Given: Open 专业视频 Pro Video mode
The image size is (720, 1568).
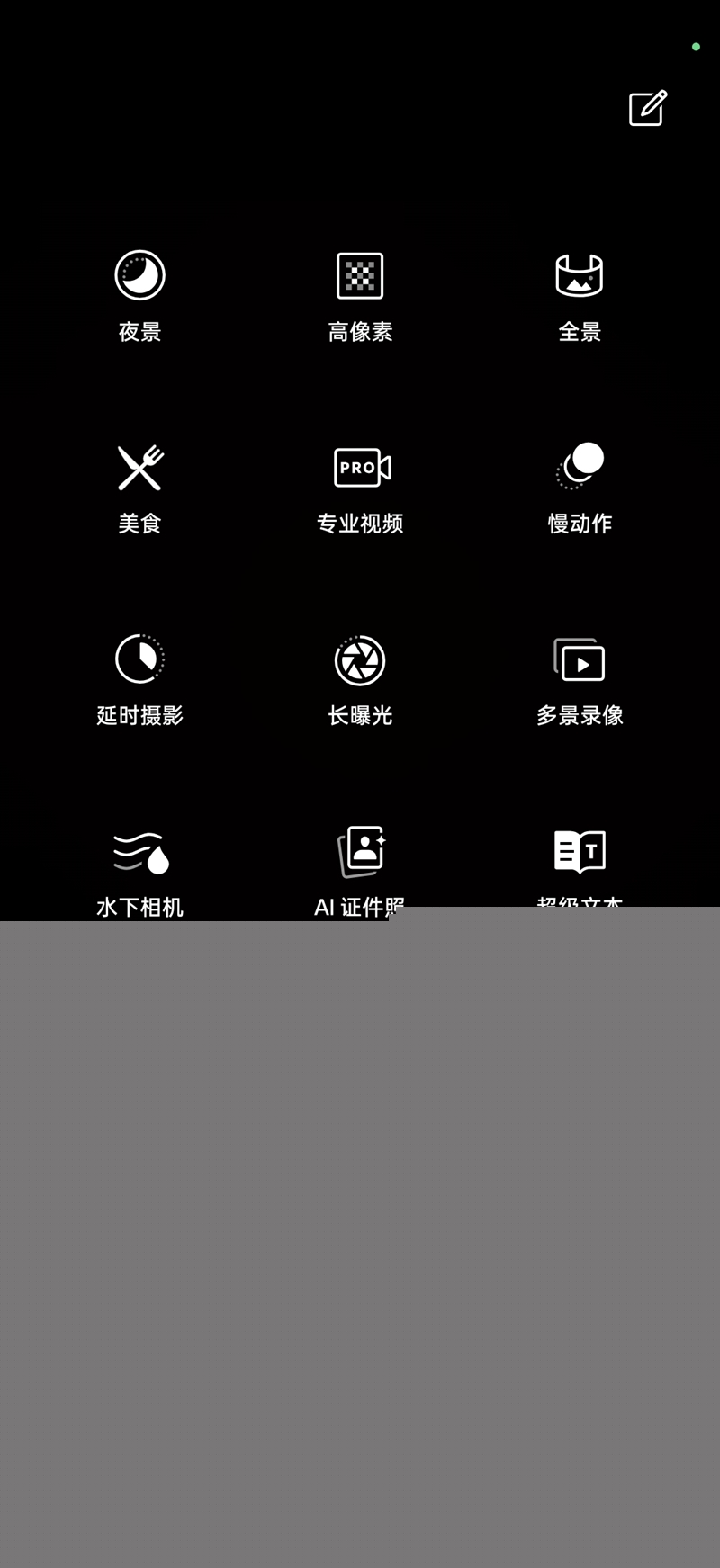Looking at the screenshot, I should [360, 467].
